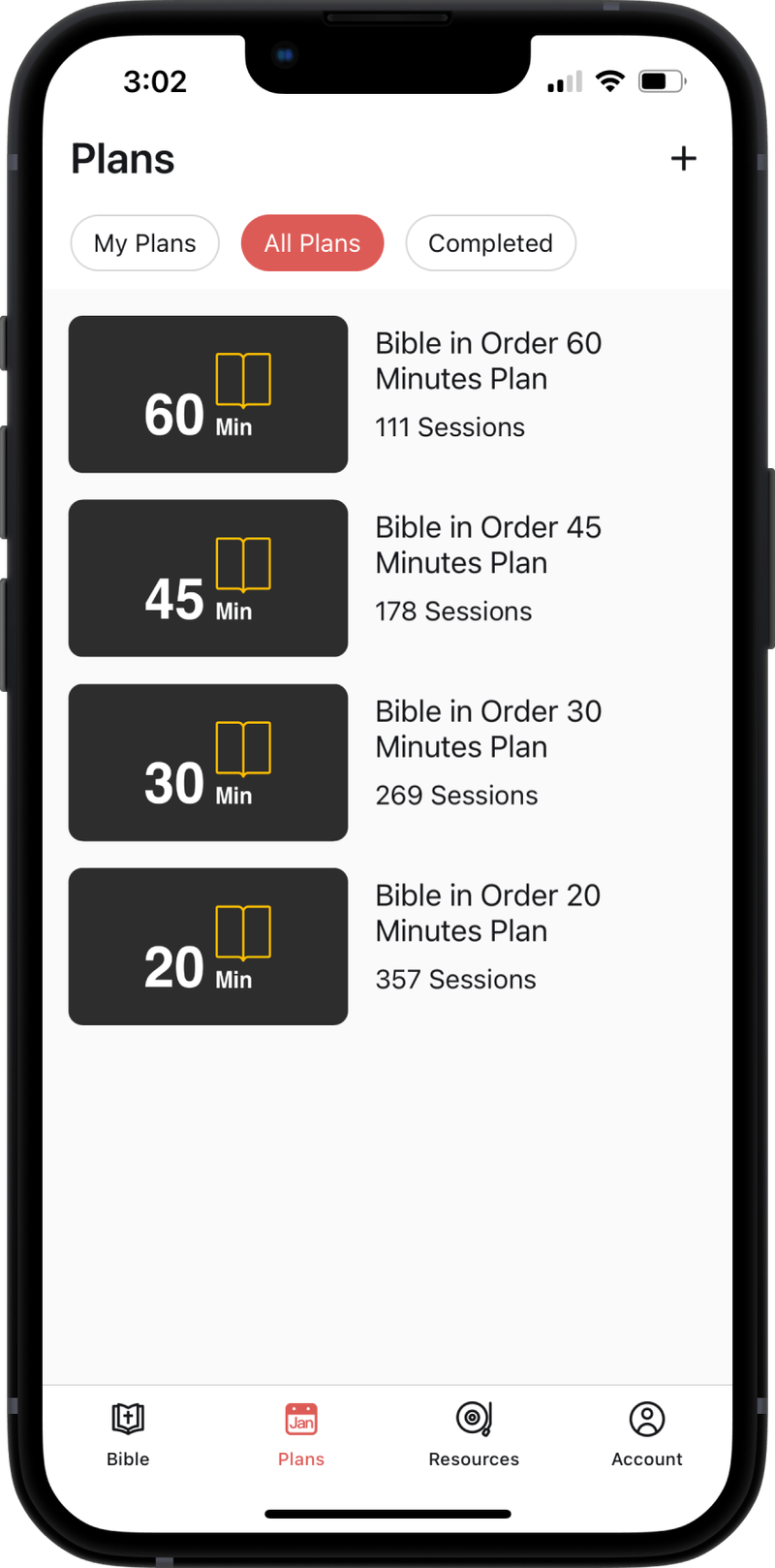Open the Bible in Order 60 Minutes Plan
This screenshot has width=775, height=1568.
coord(488,361)
